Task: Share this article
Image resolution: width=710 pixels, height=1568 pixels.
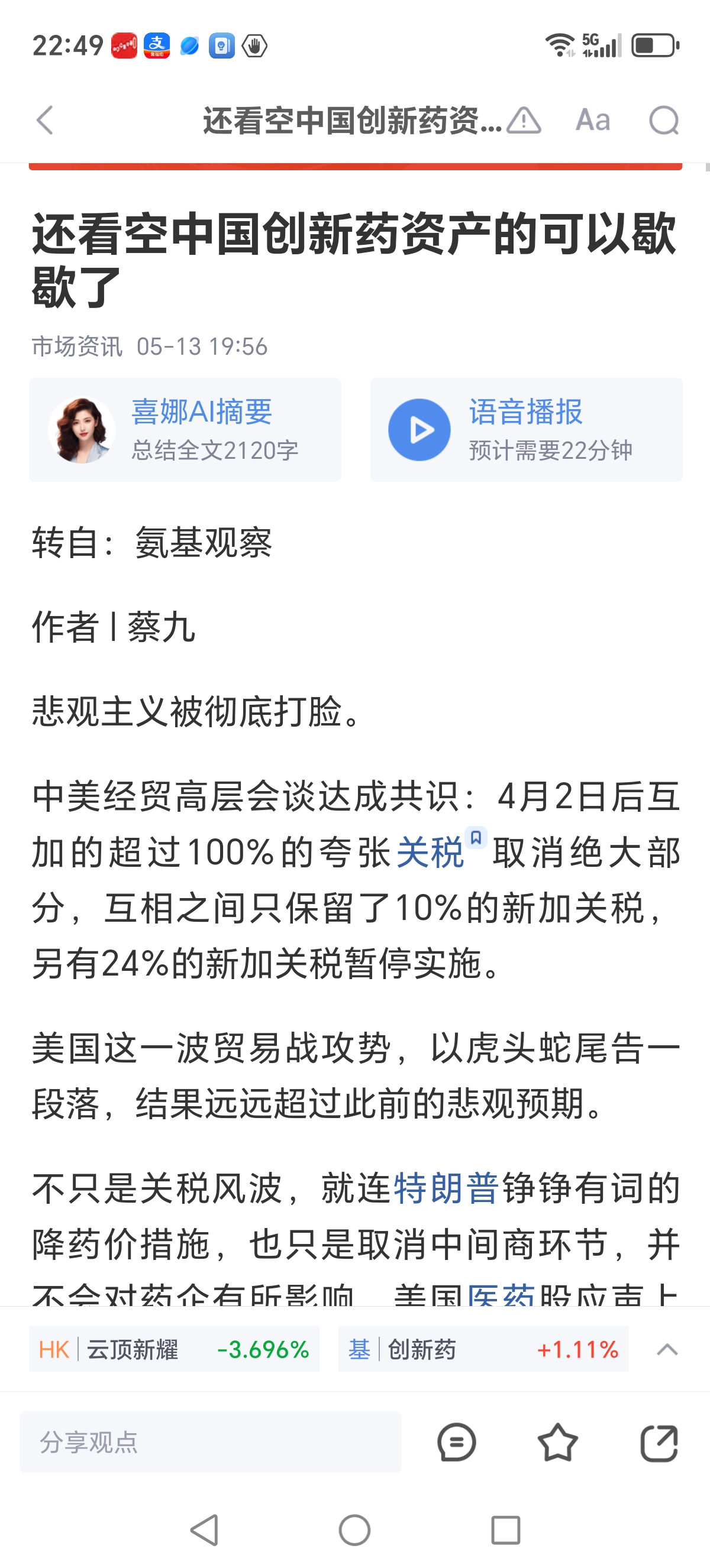Action: point(659,1442)
